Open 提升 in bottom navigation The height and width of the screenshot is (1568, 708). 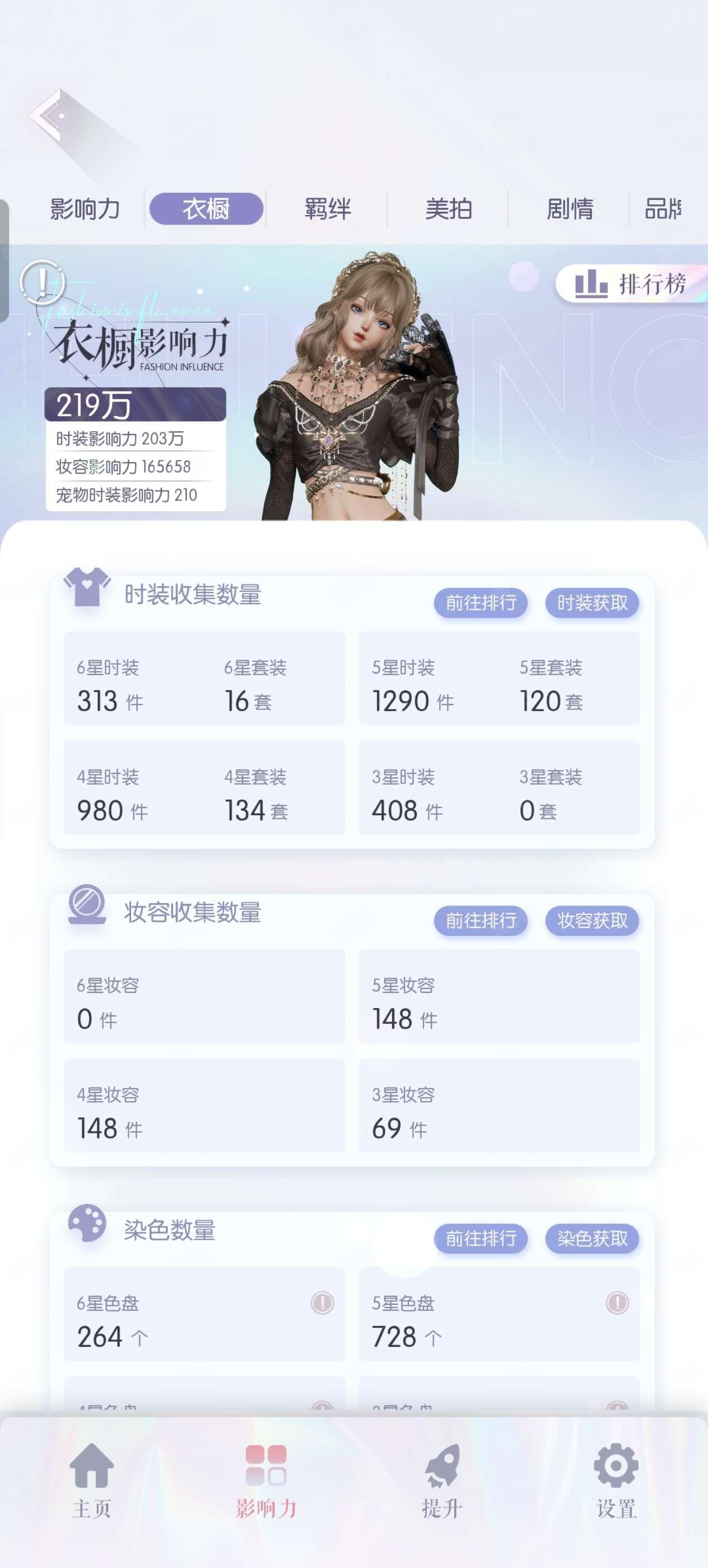[x=442, y=1481]
